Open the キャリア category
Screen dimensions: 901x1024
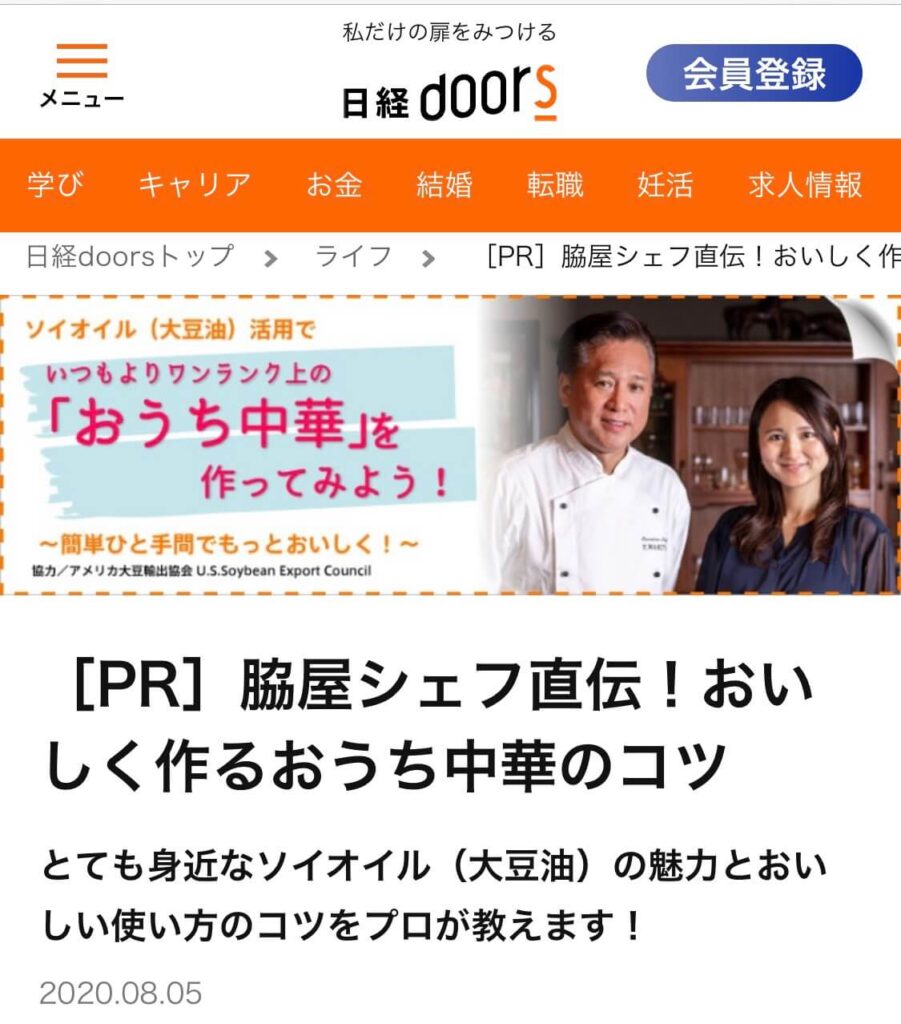click(195, 185)
